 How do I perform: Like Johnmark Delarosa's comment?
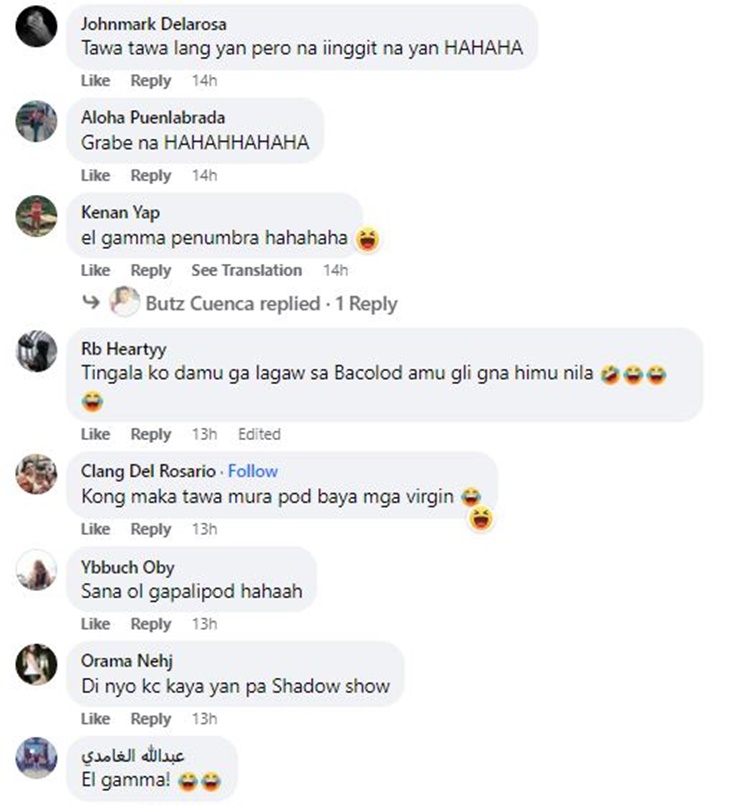tap(95, 80)
